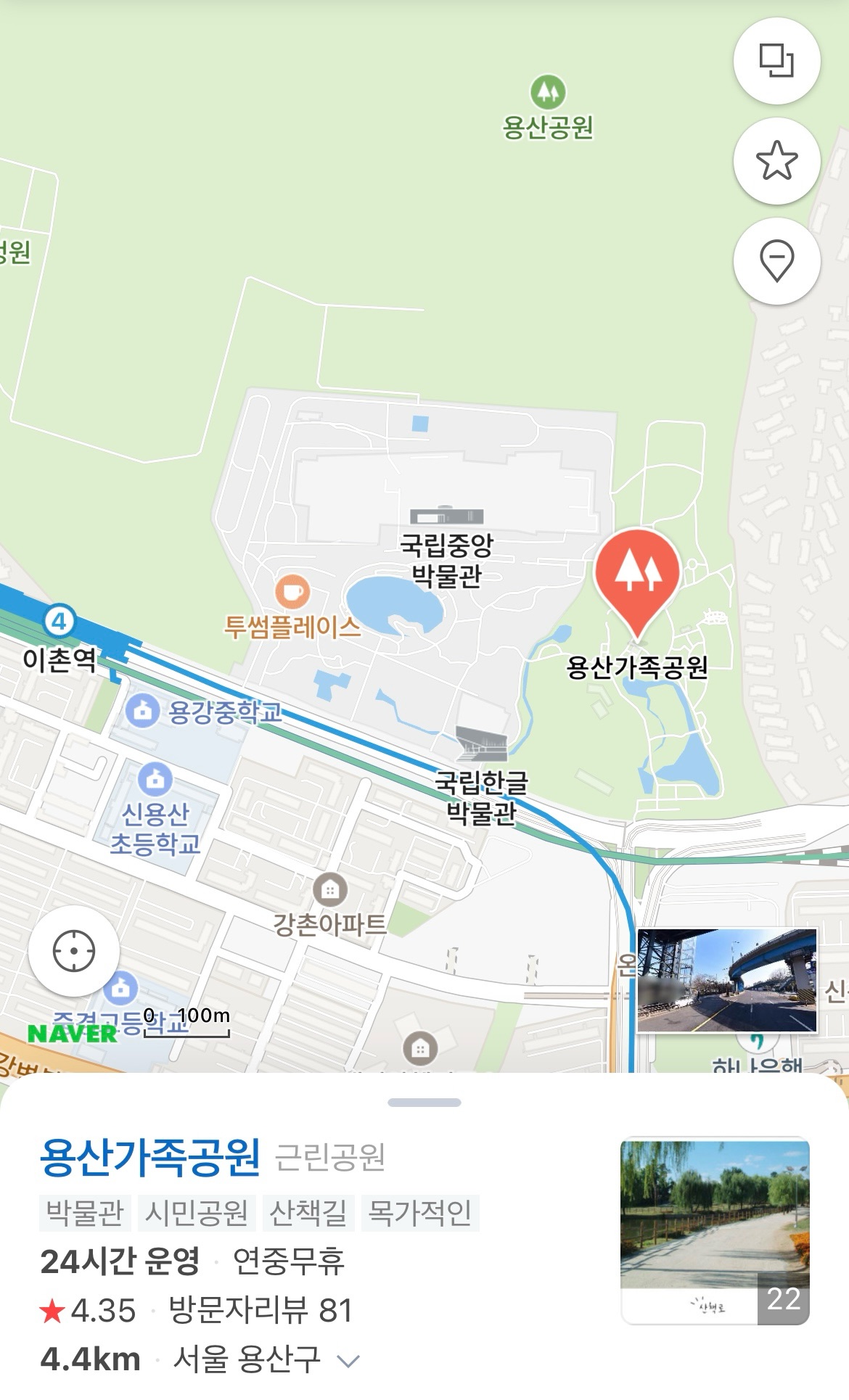Expand the bottom sheet handle

pos(424,1103)
